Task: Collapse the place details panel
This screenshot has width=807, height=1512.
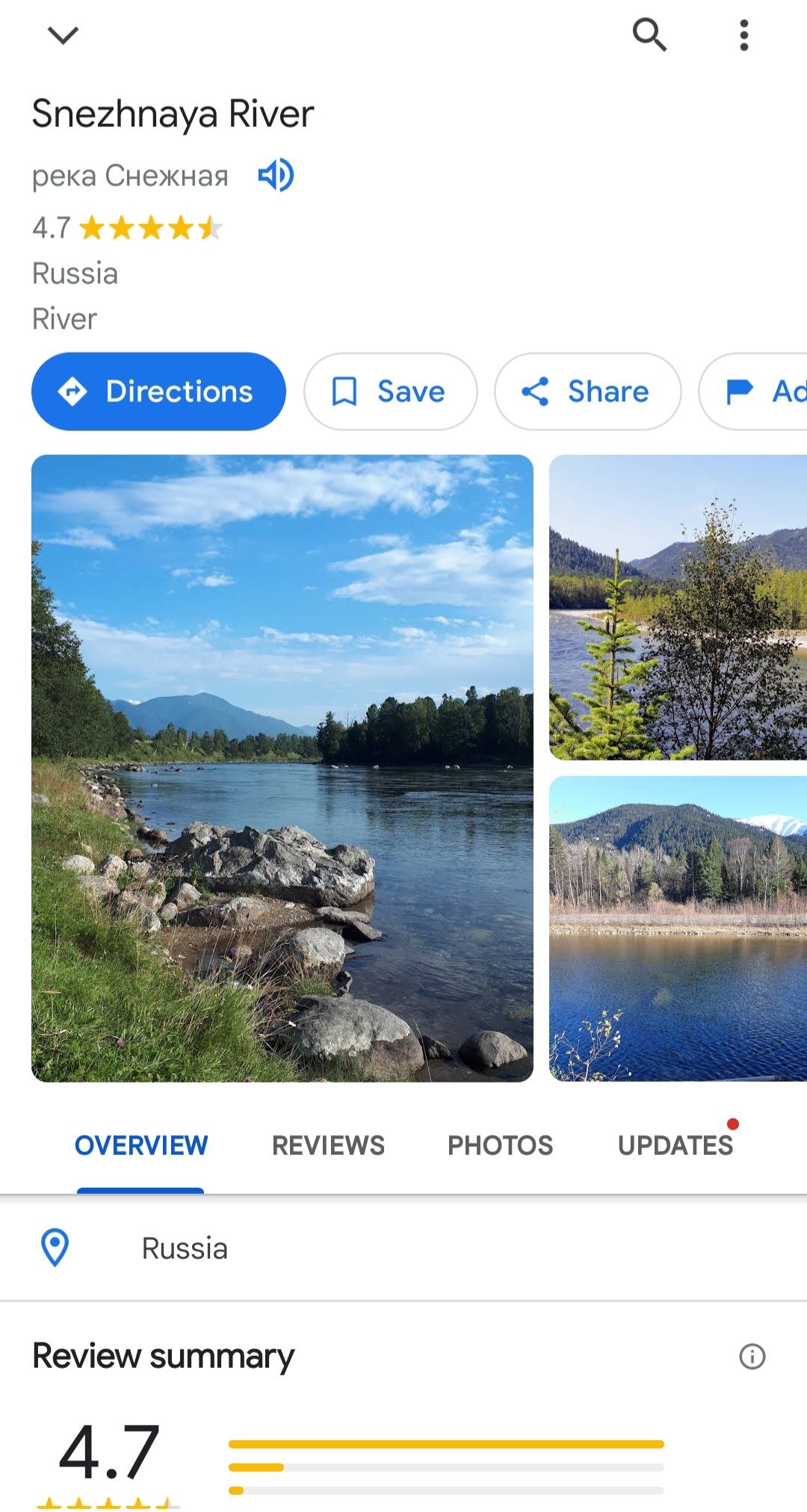Action: click(63, 35)
